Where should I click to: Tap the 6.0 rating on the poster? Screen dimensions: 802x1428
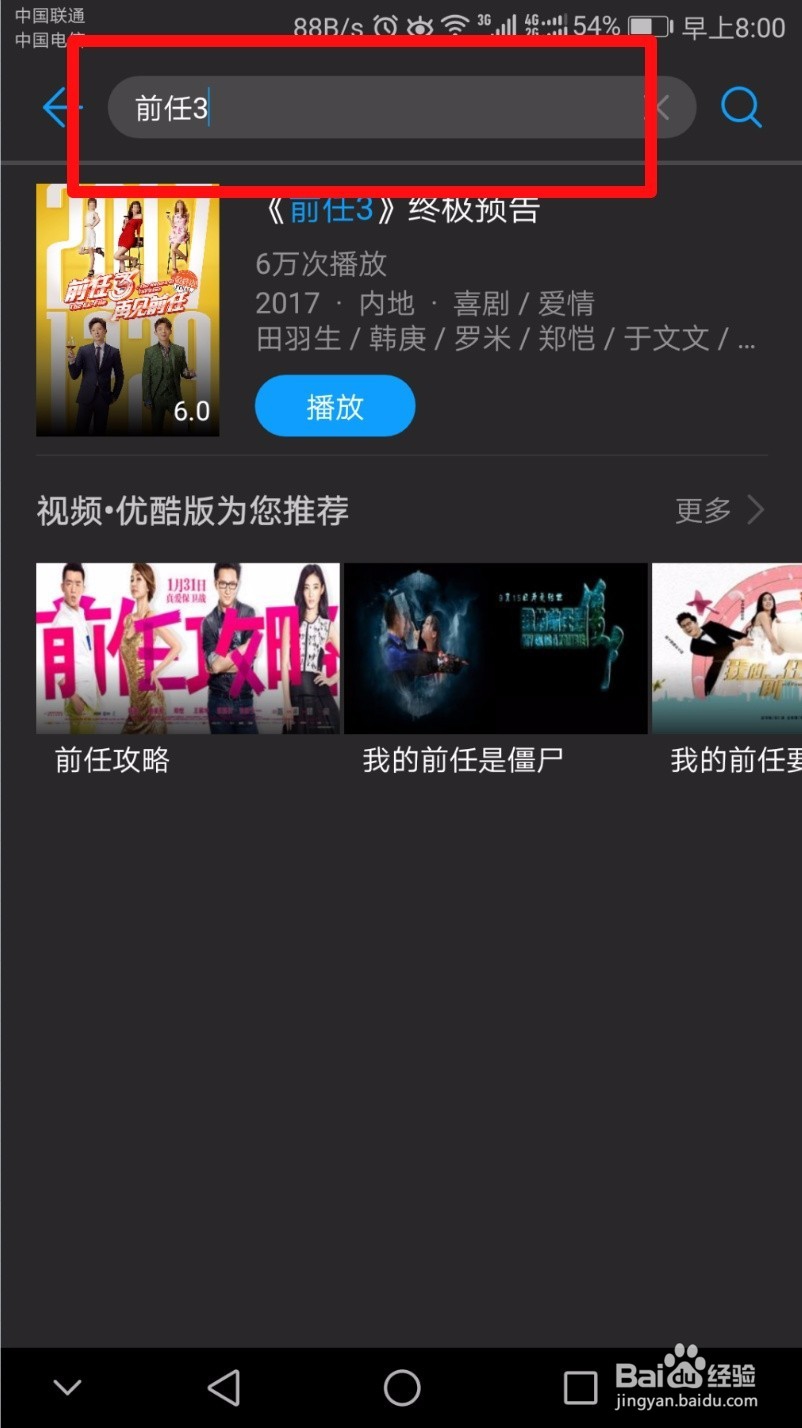tap(190, 410)
